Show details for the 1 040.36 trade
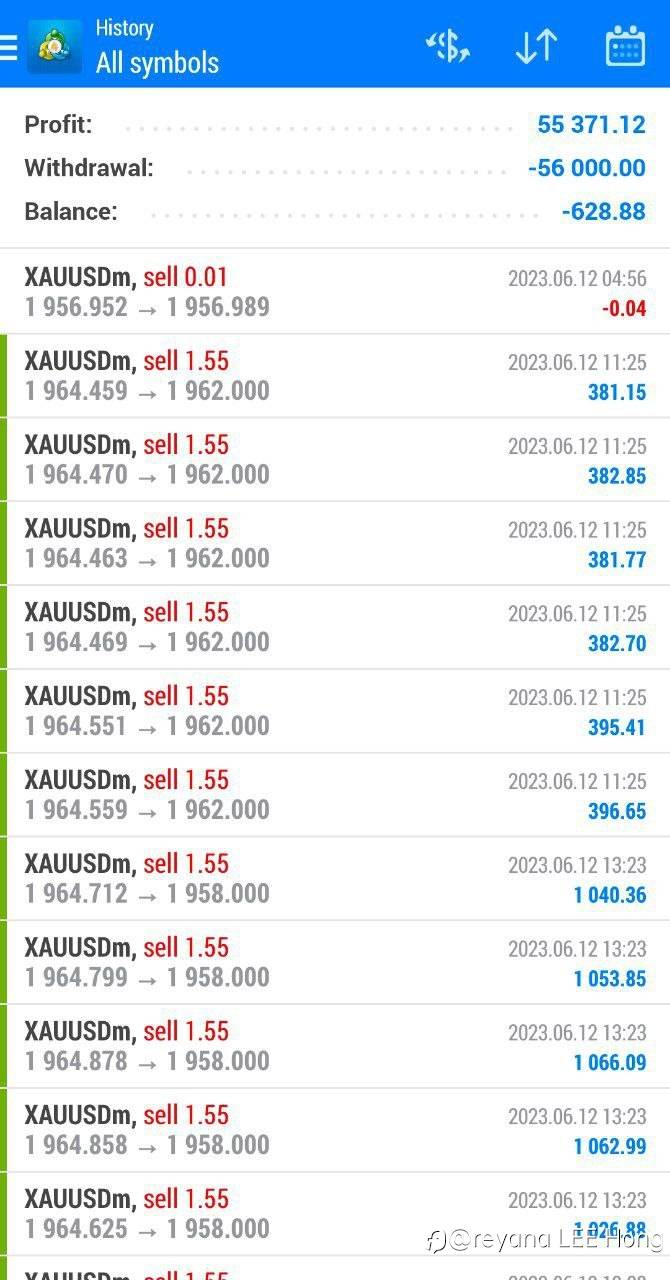This screenshot has height=1280, width=670. [335, 880]
